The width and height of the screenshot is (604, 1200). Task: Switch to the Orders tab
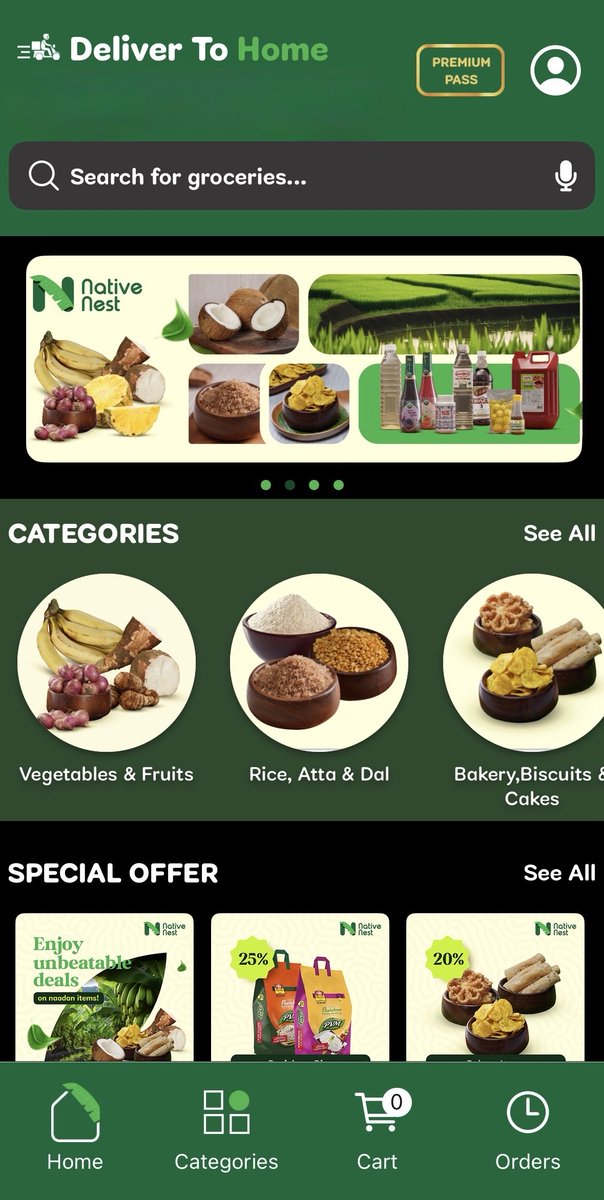pos(528,1130)
